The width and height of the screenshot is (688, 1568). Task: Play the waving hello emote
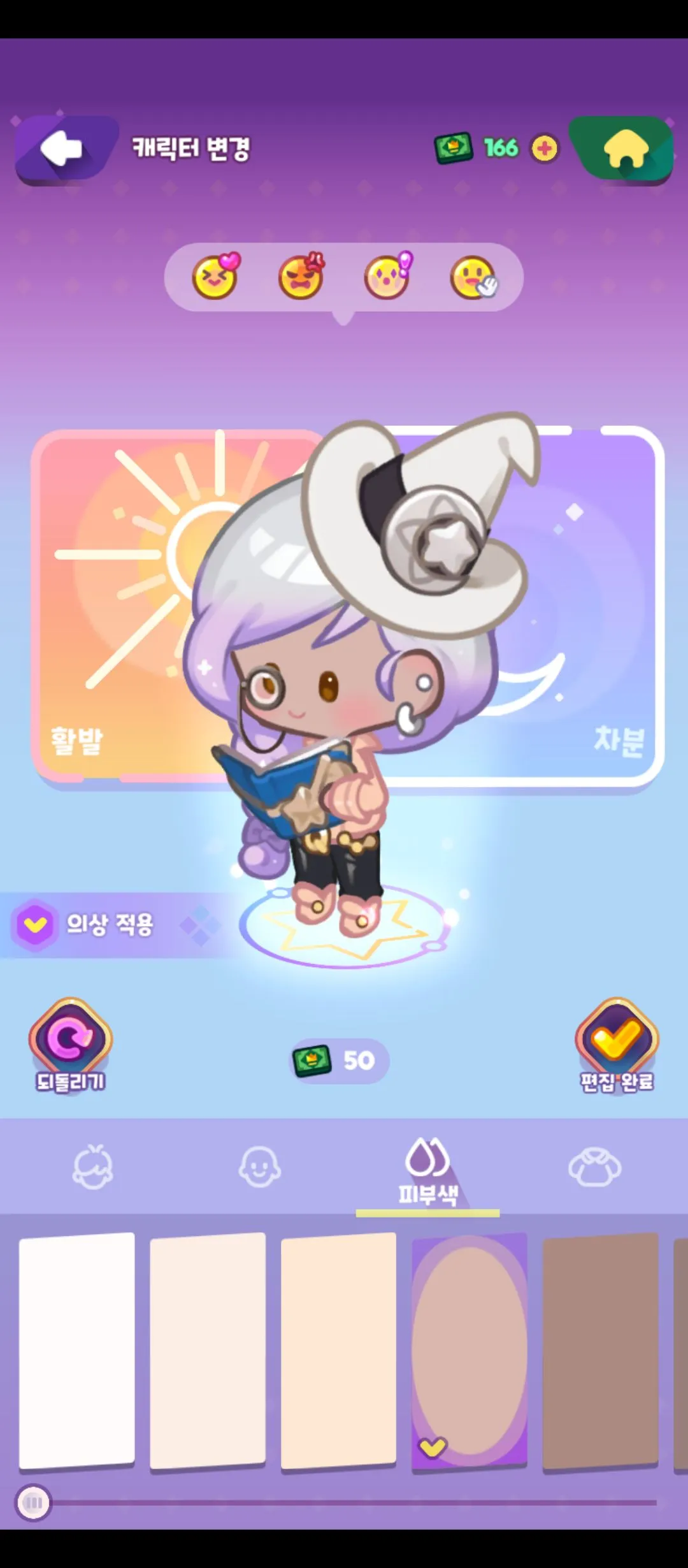(x=473, y=277)
